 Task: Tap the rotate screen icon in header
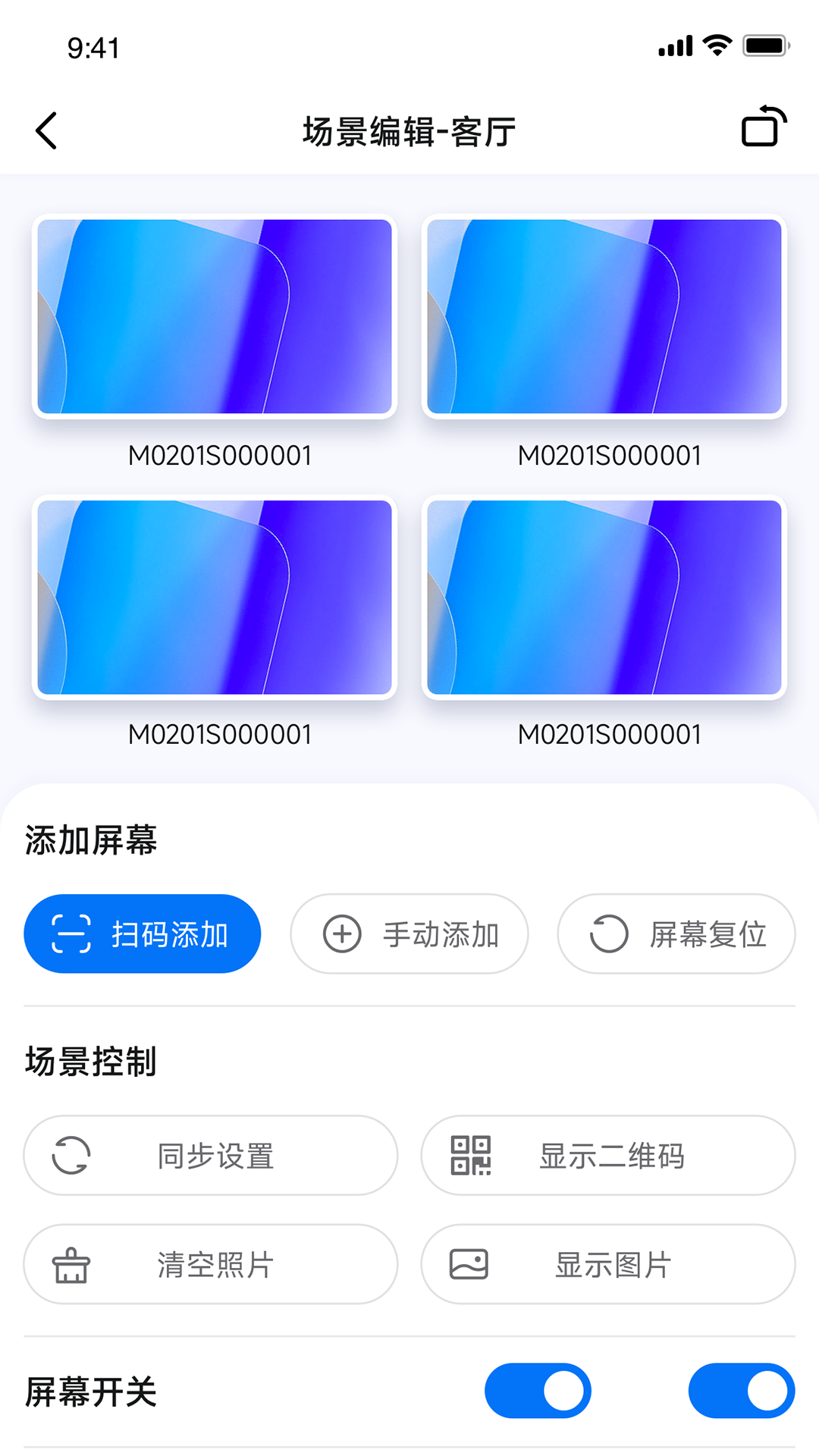coord(764,127)
